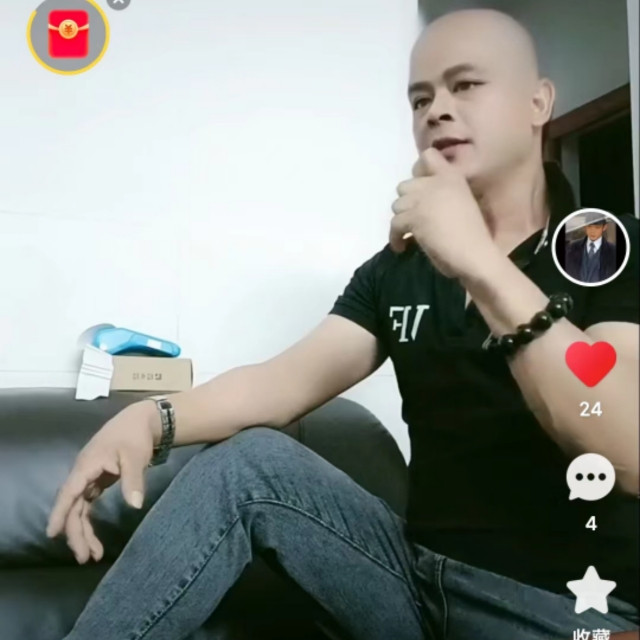Like this video with the heart
The image size is (640, 640).
click(x=590, y=364)
